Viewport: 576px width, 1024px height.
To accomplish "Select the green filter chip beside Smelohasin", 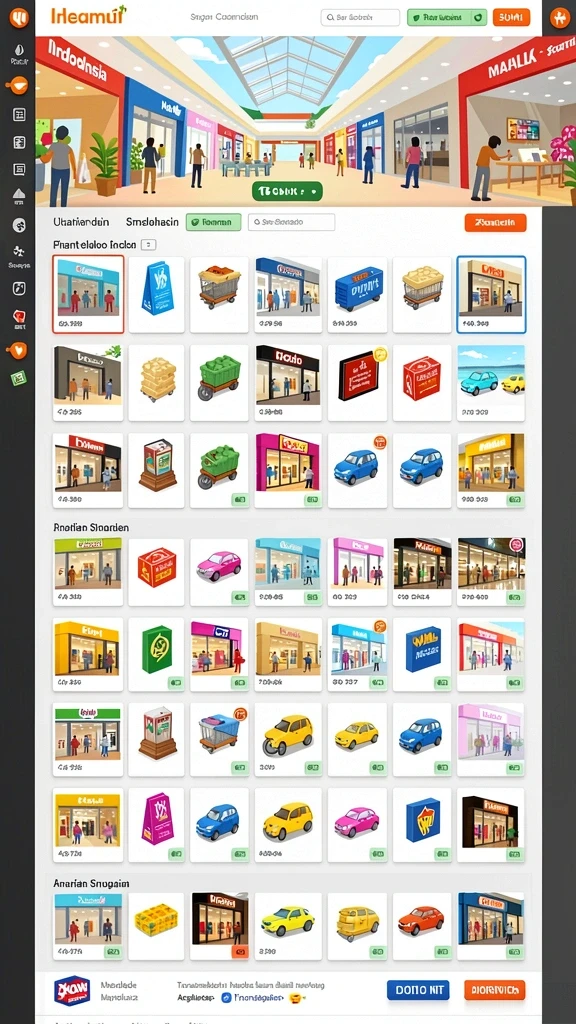I will [x=214, y=222].
